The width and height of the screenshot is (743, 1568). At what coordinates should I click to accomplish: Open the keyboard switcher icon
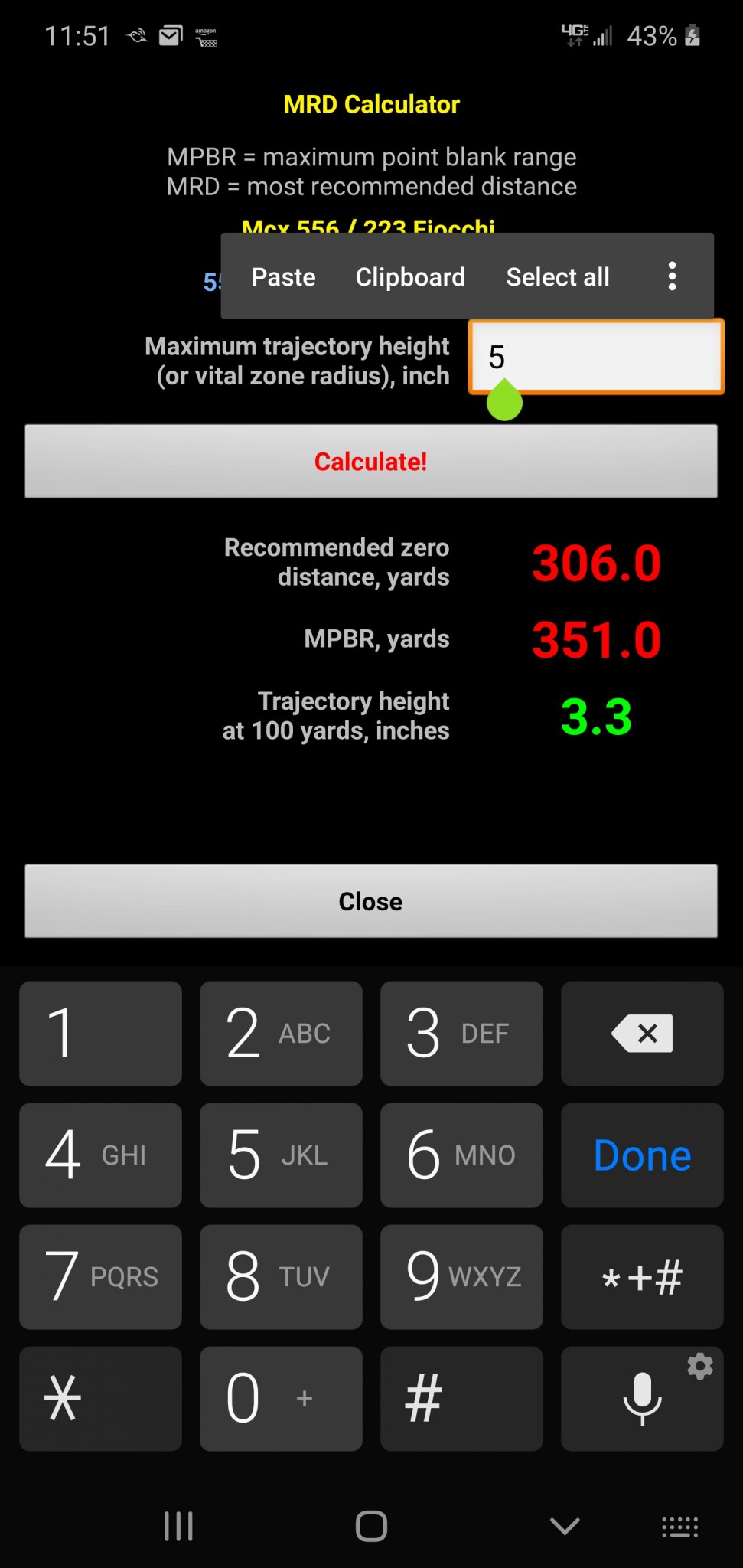point(679,1527)
